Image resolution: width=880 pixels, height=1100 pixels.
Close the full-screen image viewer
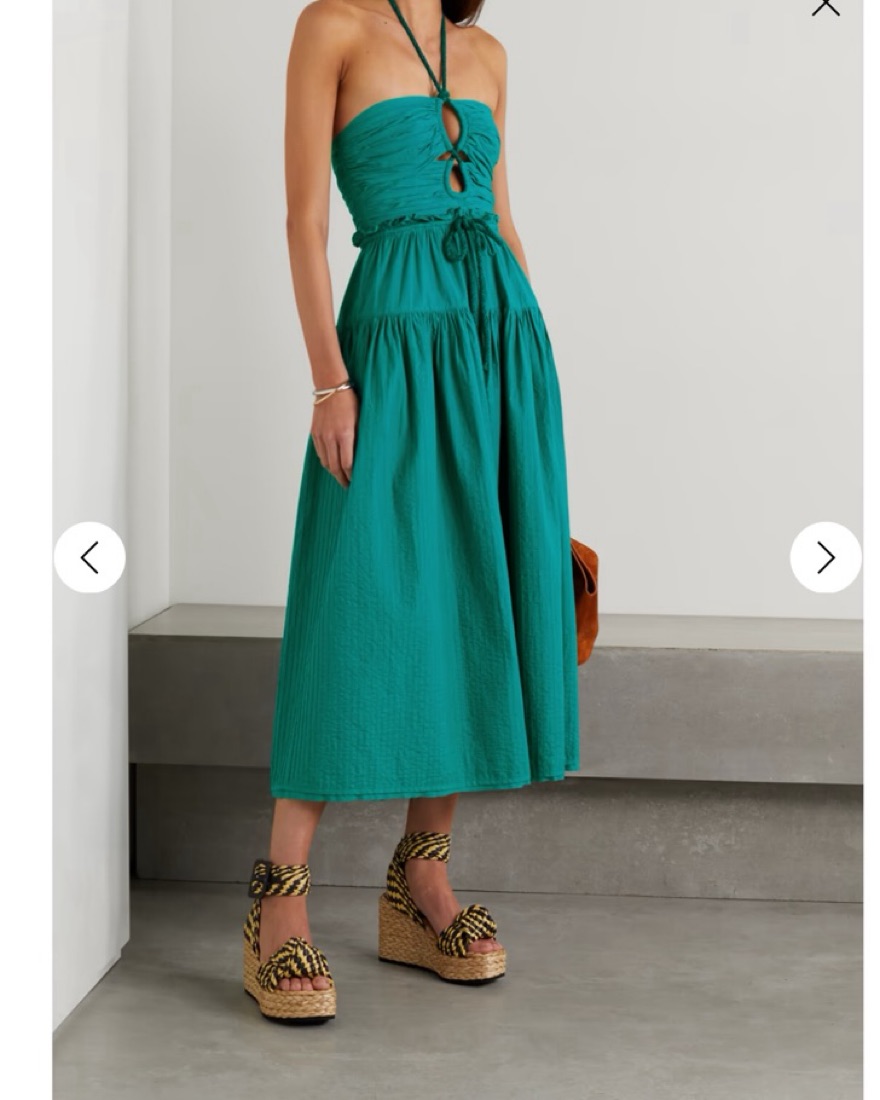tap(825, 8)
